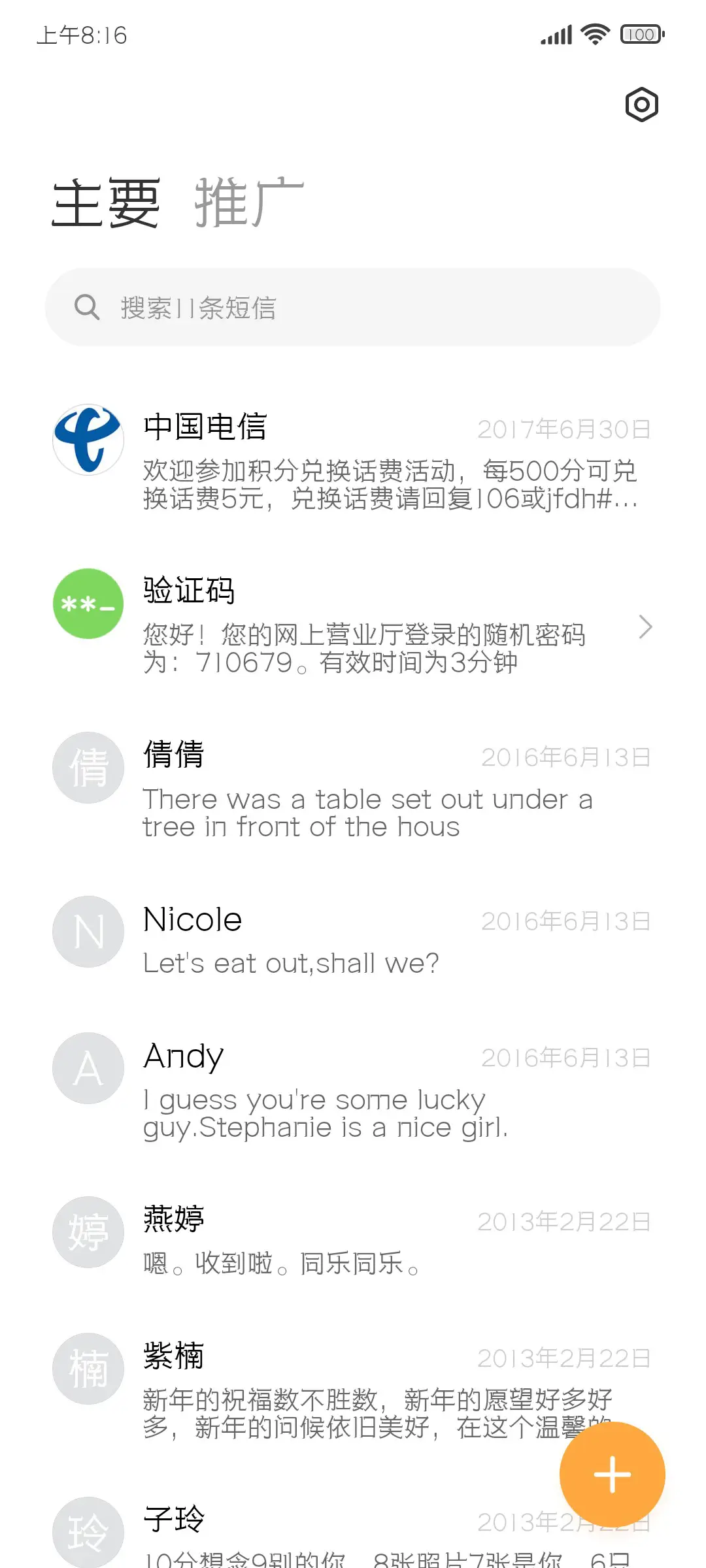Switch to the 推广 tab

[x=250, y=203]
